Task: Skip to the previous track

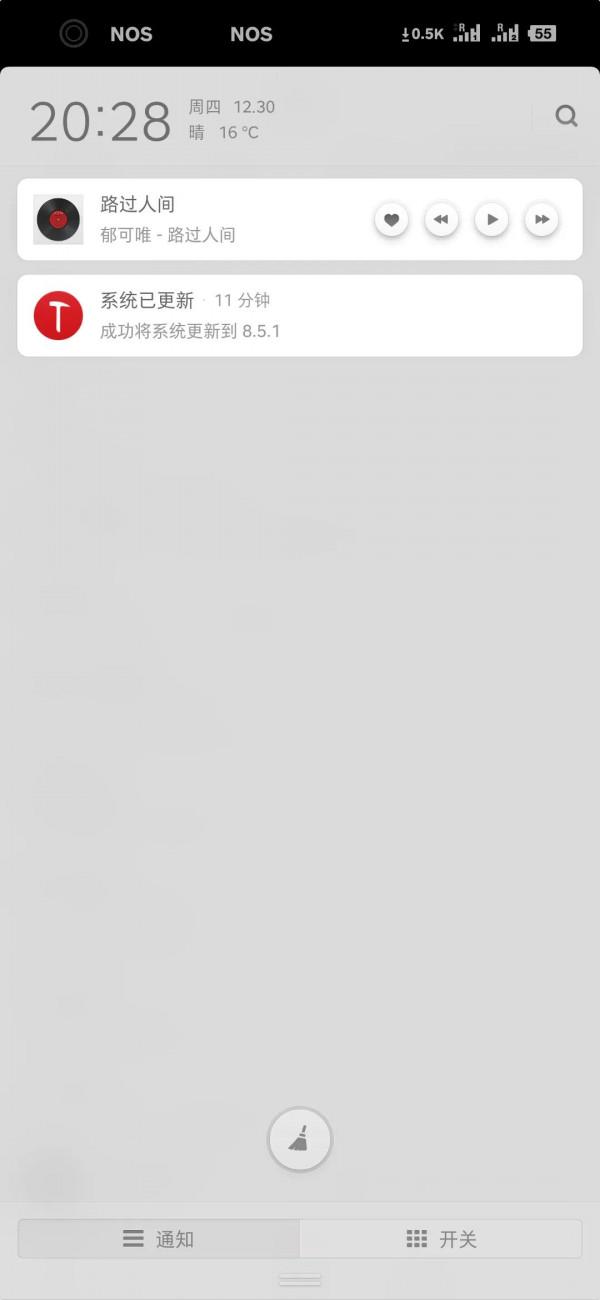Action: [441, 220]
